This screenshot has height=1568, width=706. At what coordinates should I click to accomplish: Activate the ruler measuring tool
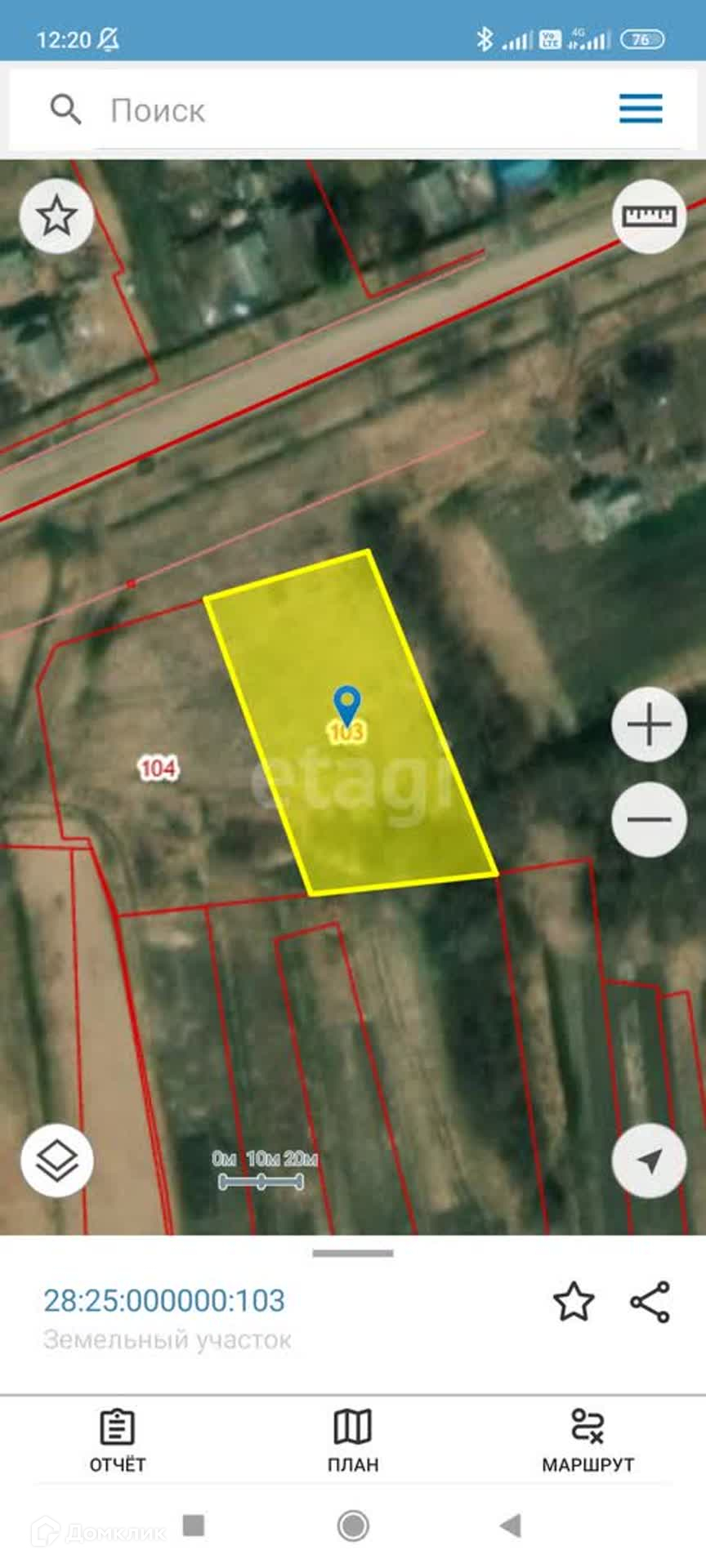(649, 216)
